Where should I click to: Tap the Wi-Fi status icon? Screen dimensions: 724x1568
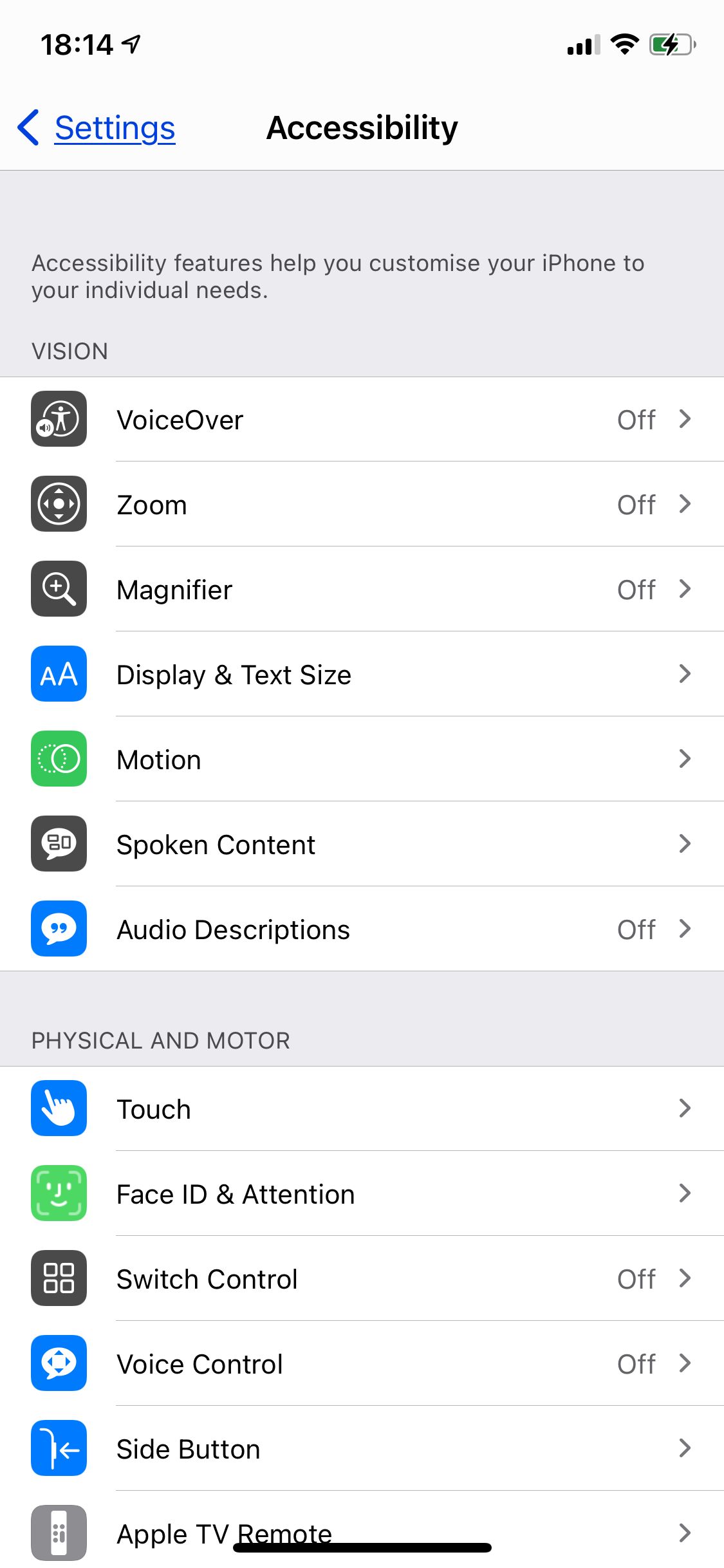point(623,44)
